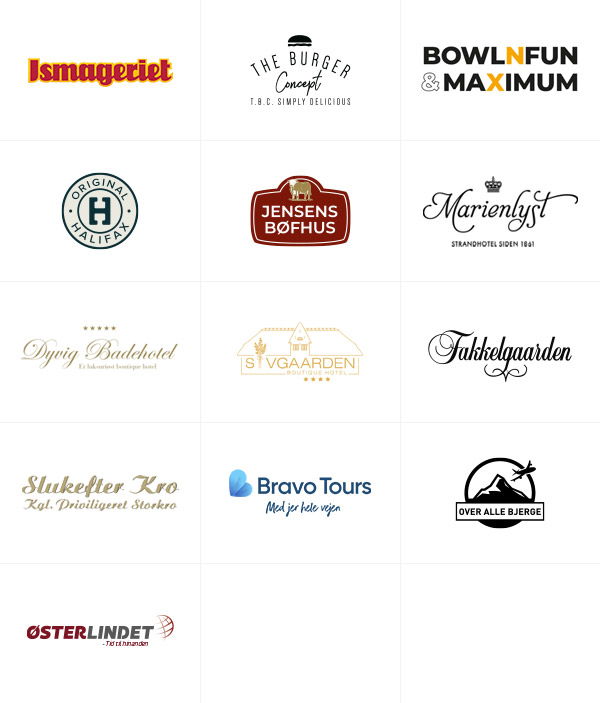Tap the Jensens Bøfhus tile
The image size is (600, 703).
click(x=300, y=211)
